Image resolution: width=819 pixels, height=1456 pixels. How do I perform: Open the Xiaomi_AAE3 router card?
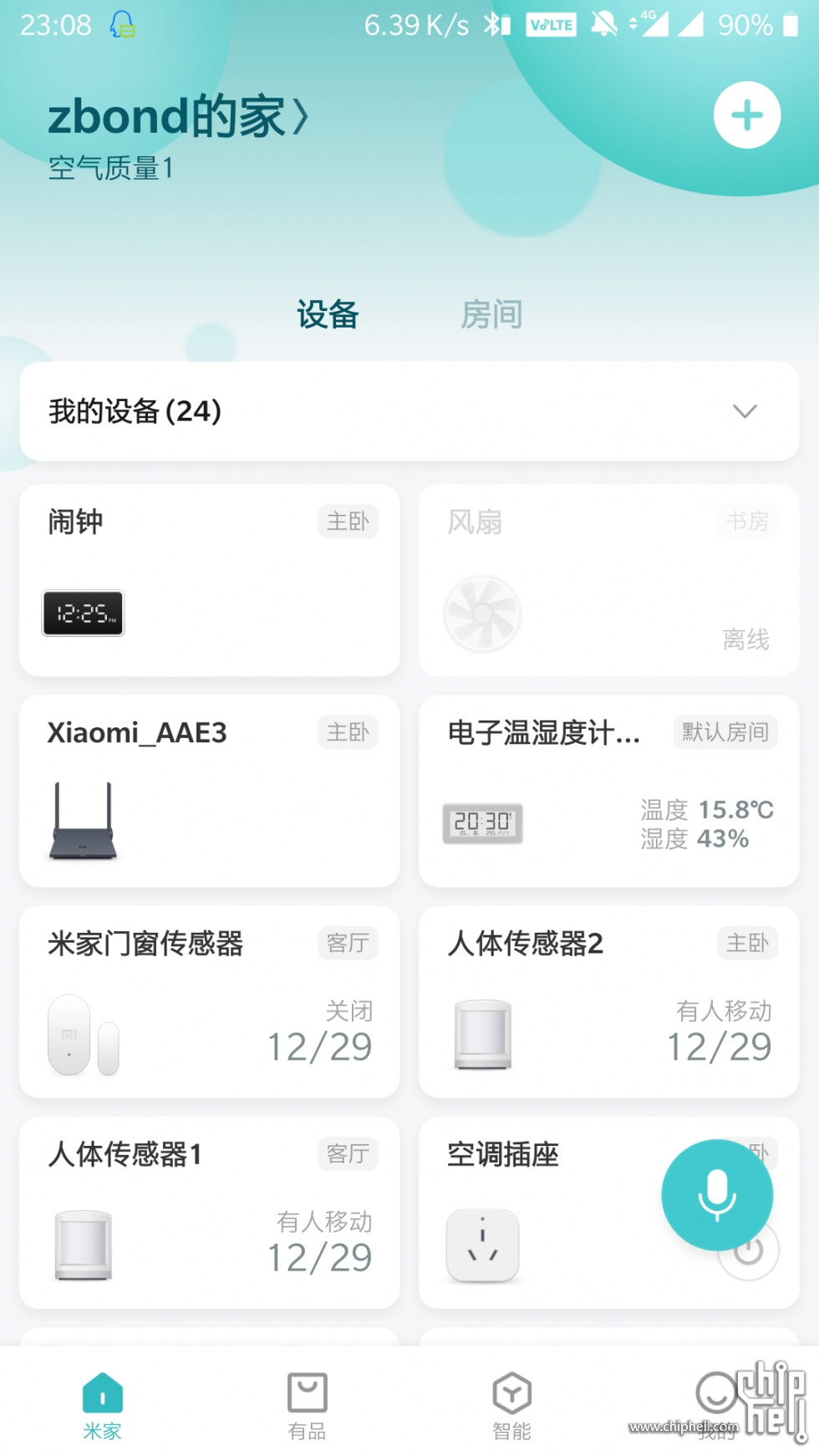(210, 791)
